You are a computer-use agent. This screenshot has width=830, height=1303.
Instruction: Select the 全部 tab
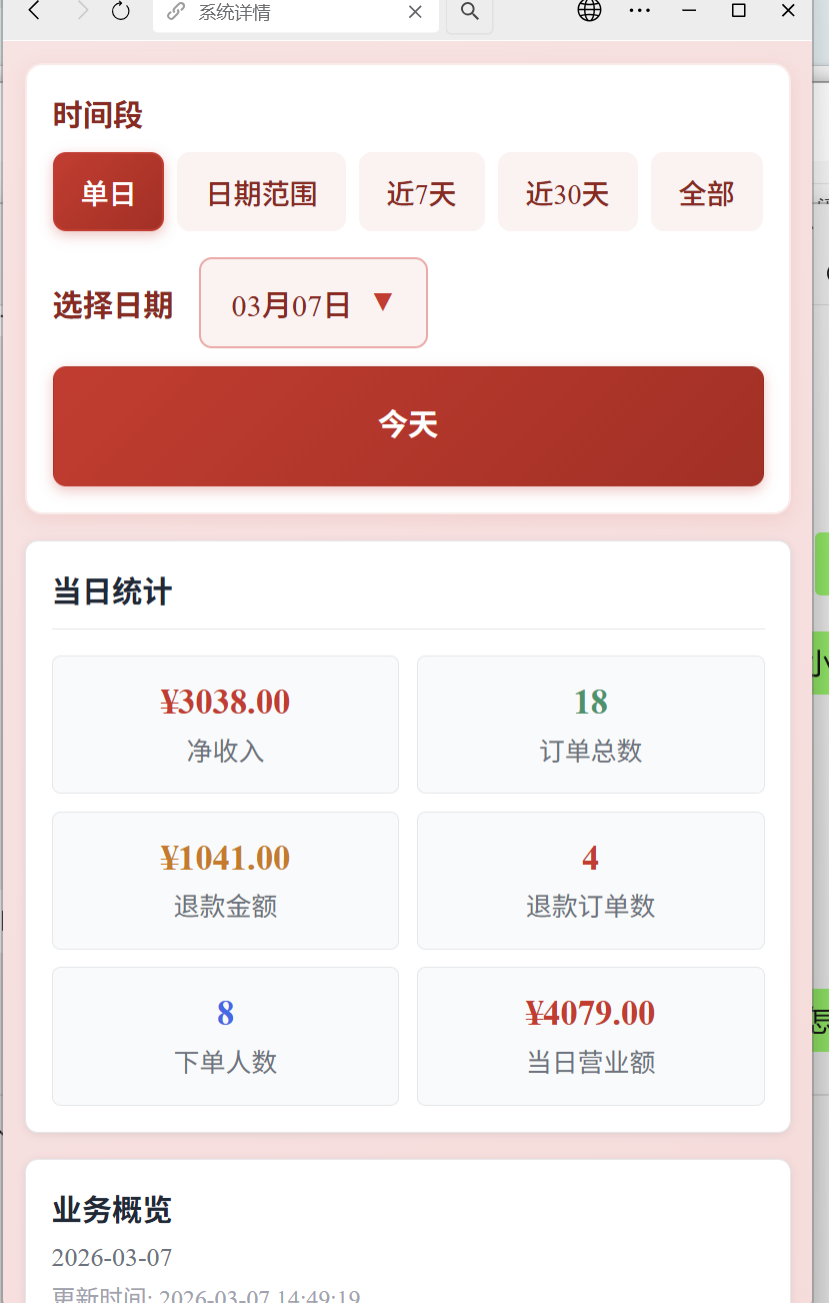coord(706,191)
